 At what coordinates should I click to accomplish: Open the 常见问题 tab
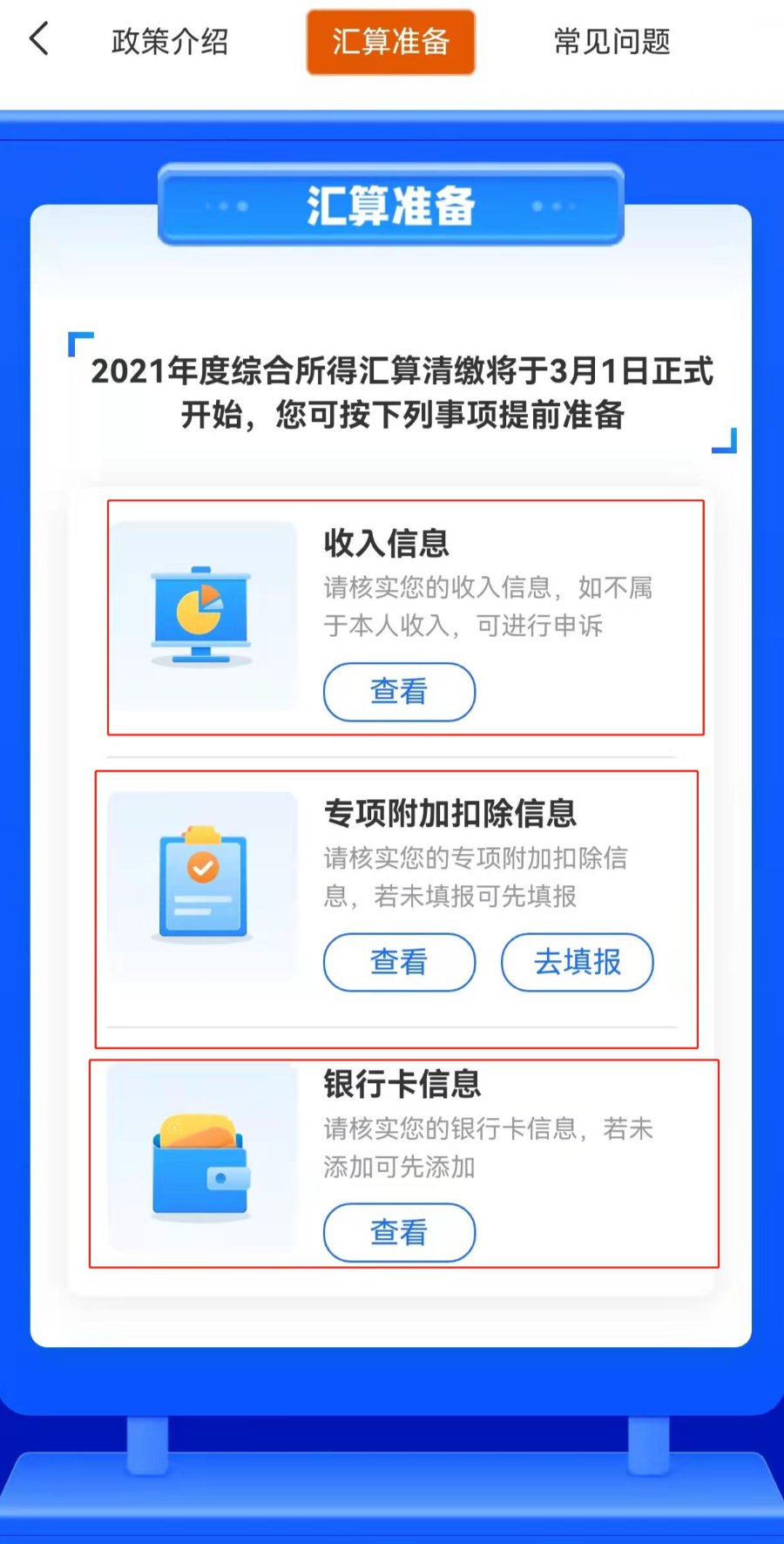(612, 41)
